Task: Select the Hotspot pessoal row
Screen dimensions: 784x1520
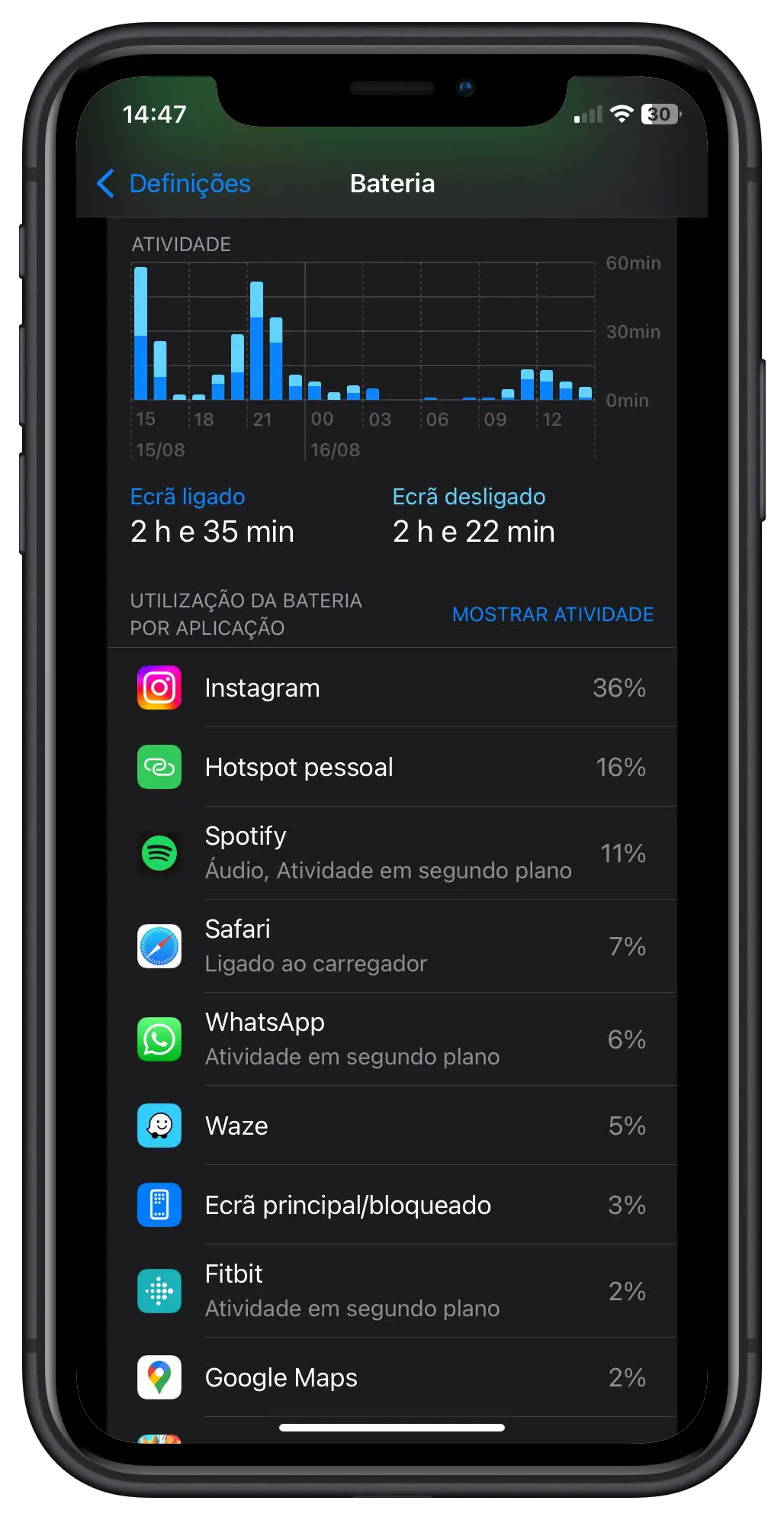Action: pos(392,767)
